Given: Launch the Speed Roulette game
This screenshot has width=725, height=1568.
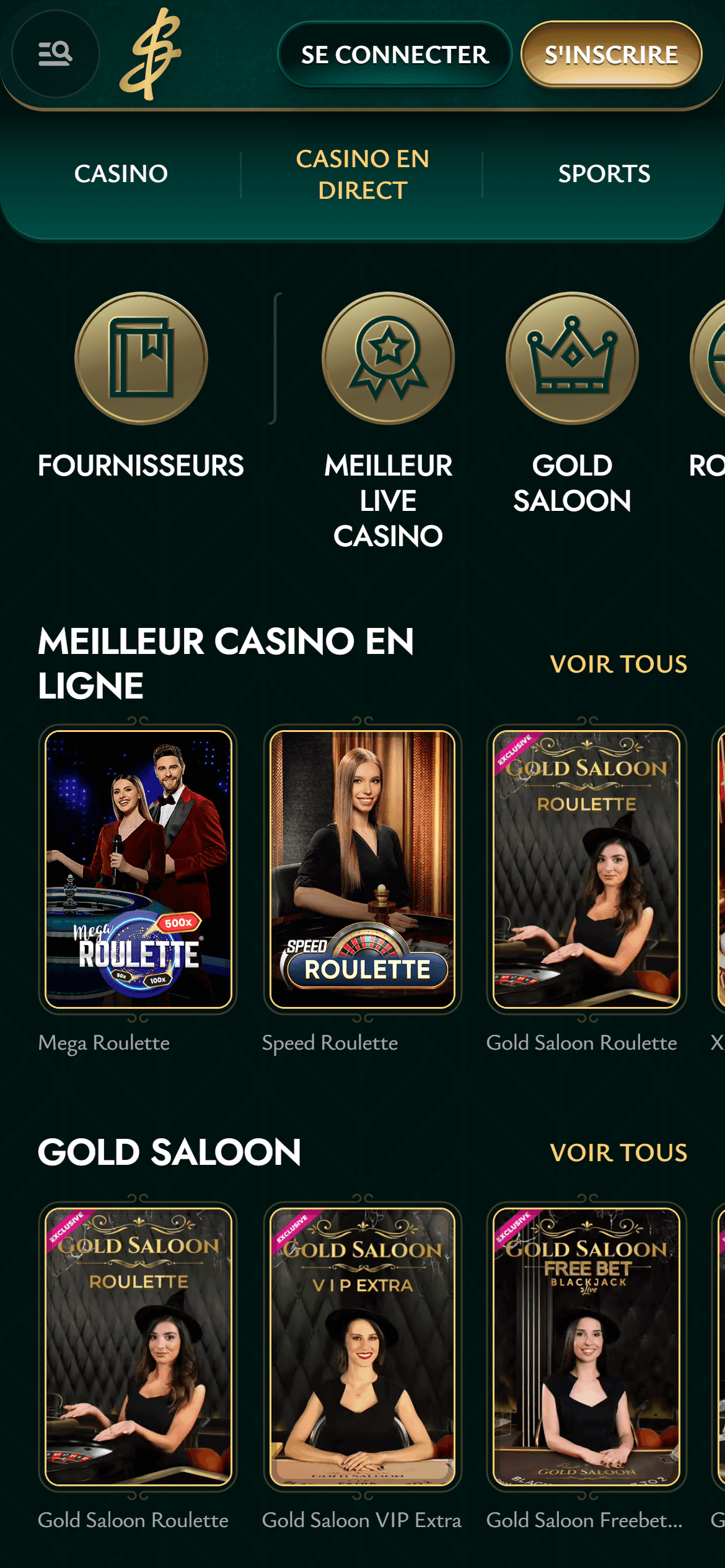Looking at the screenshot, I should (x=362, y=869).
